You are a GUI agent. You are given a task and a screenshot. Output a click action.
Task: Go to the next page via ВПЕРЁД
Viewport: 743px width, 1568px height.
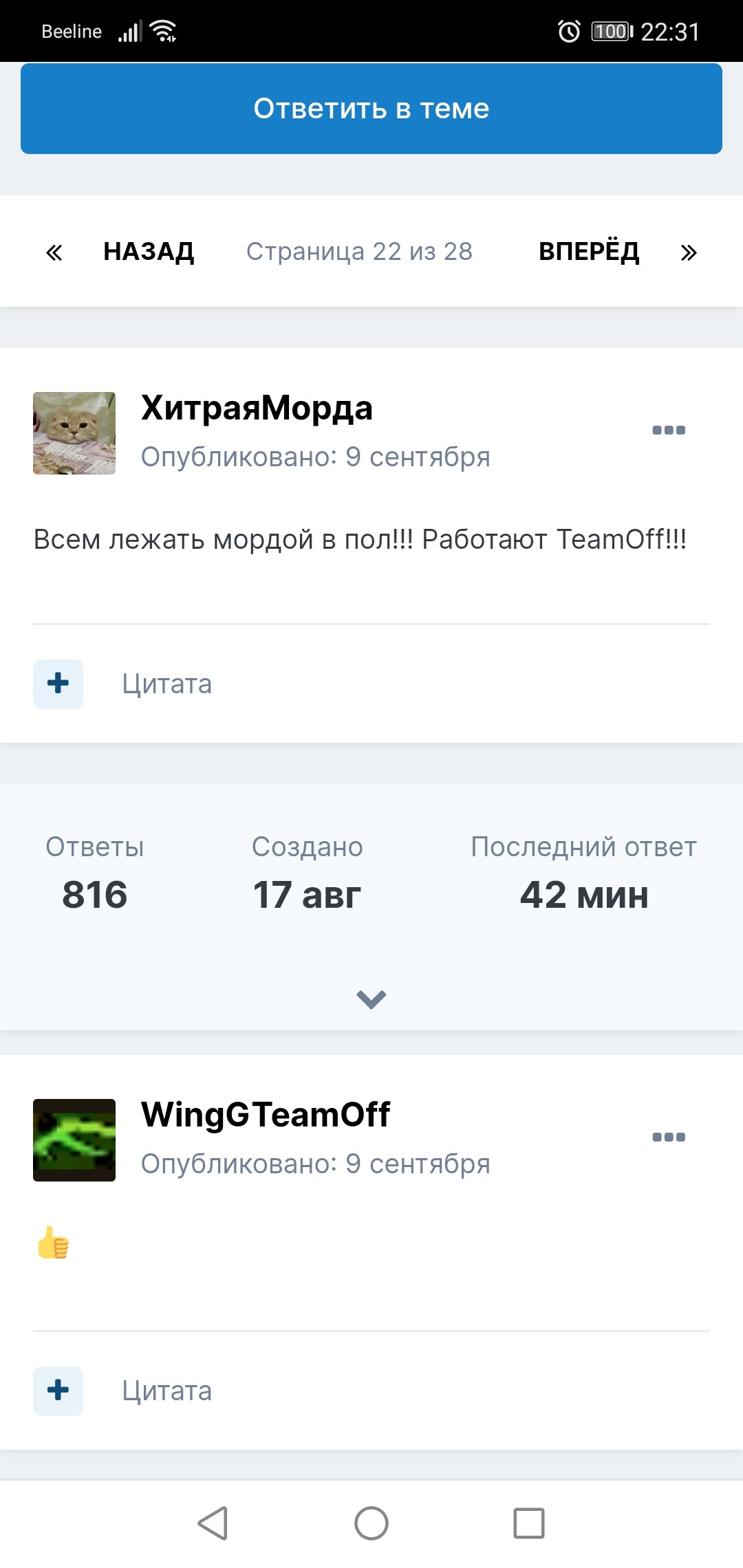pos(589,252)
